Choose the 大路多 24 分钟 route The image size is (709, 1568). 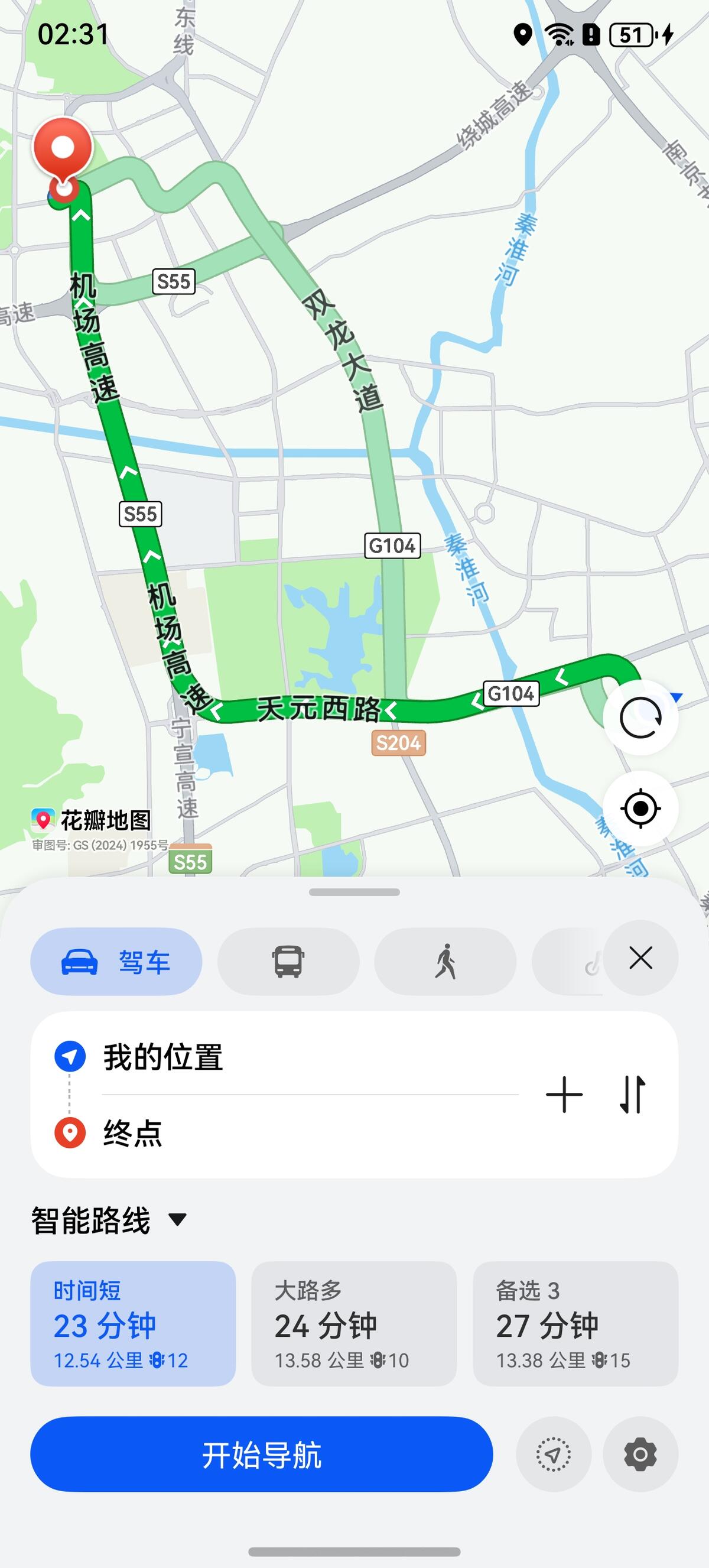(353, 1323)
